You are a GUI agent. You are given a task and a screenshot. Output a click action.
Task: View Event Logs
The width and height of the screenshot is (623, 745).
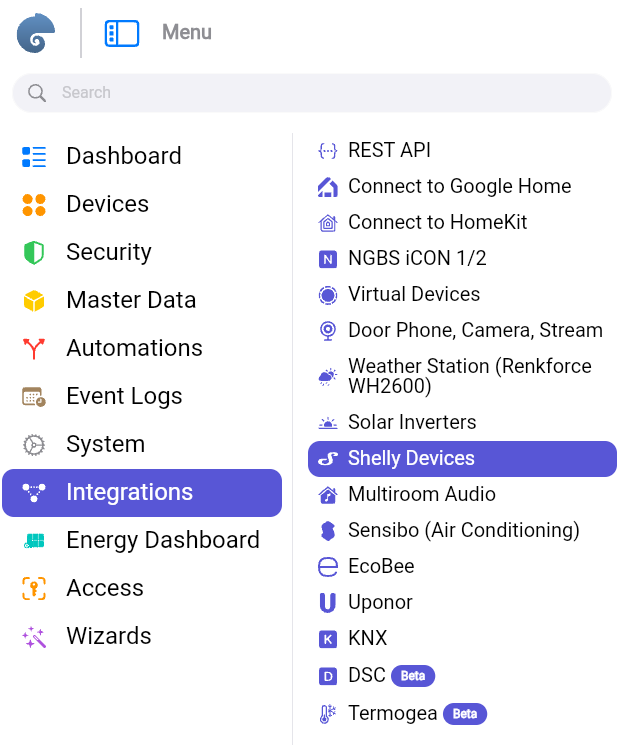tap(124, 396)
